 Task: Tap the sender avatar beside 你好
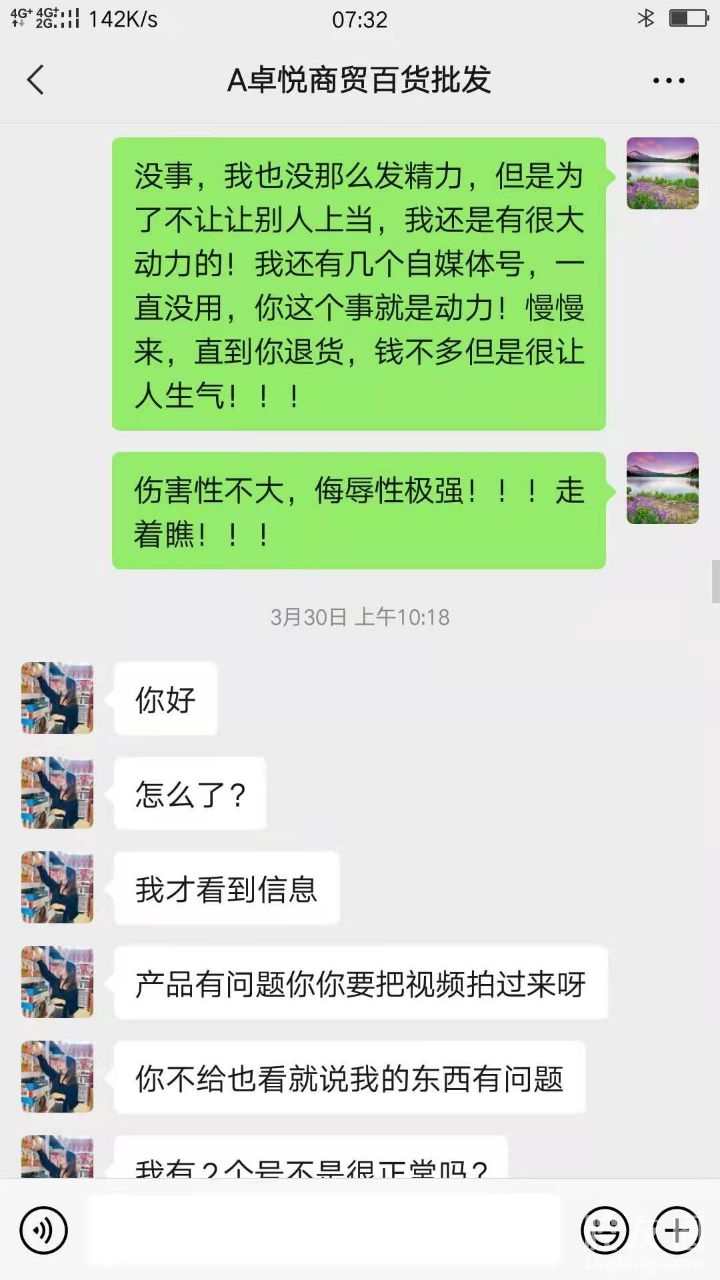click(57, 698)
